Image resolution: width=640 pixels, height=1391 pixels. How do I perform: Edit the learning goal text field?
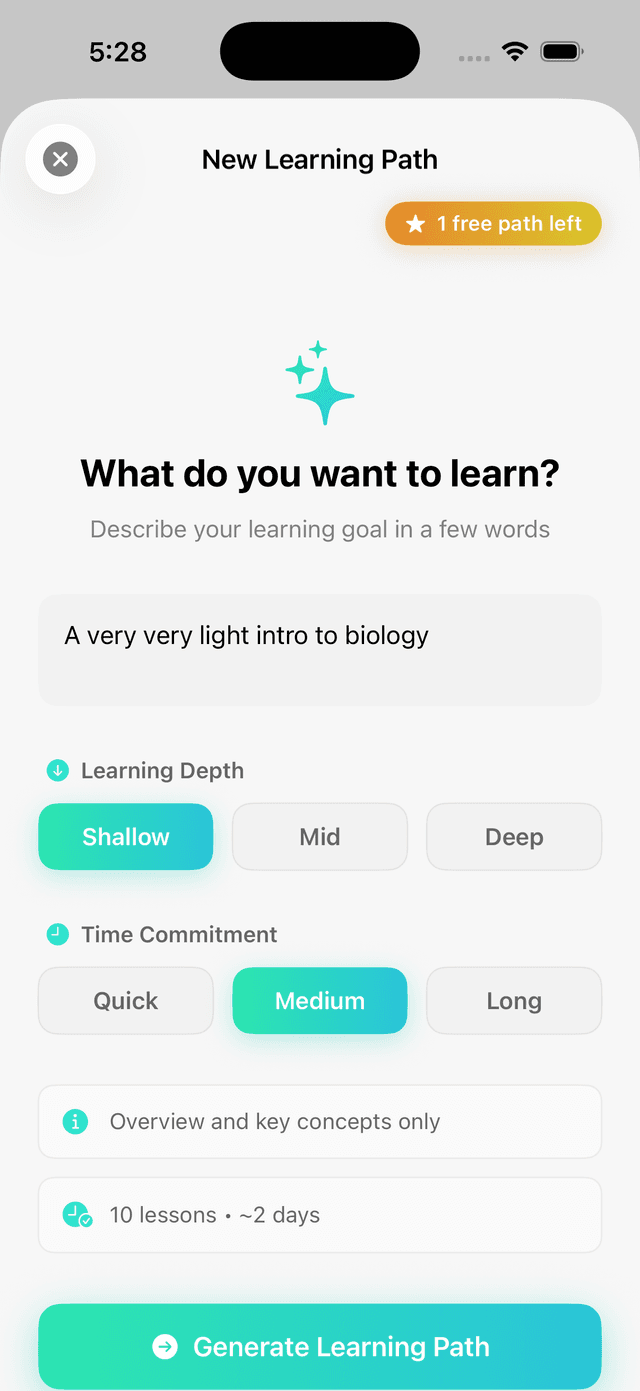click(x=319, y=650)
